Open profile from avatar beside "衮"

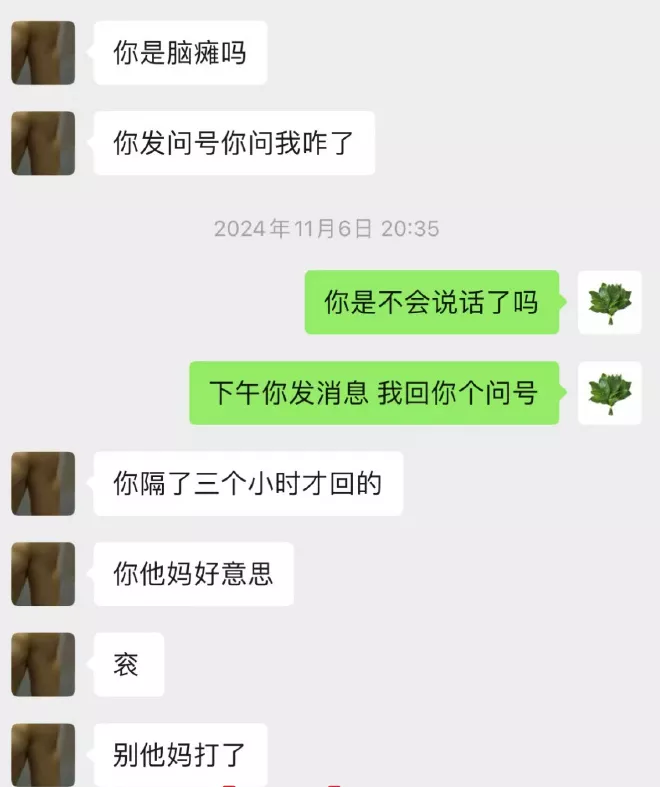tap(43, 665)
